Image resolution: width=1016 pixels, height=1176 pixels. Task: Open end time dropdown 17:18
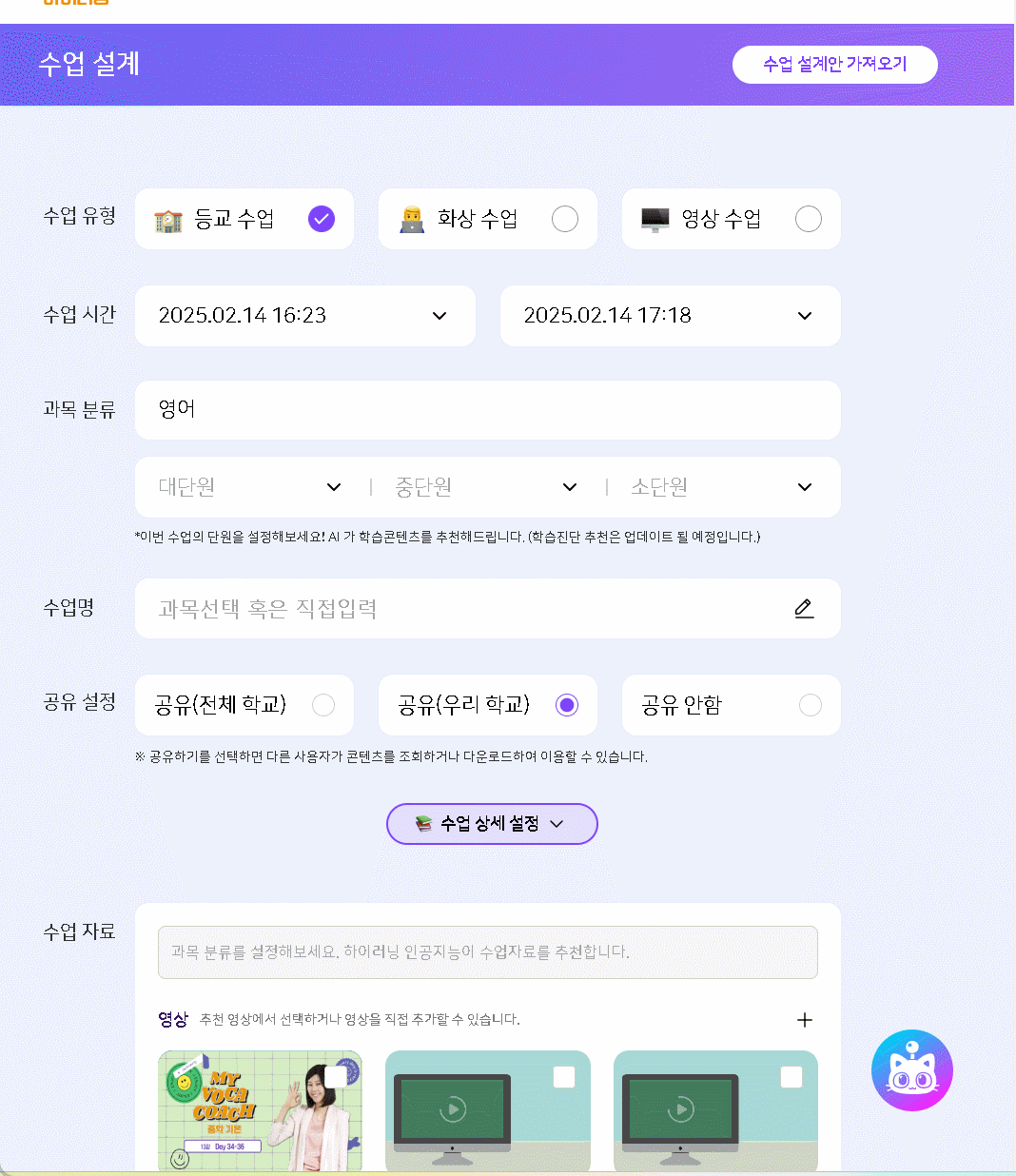[x=670, y=316]
